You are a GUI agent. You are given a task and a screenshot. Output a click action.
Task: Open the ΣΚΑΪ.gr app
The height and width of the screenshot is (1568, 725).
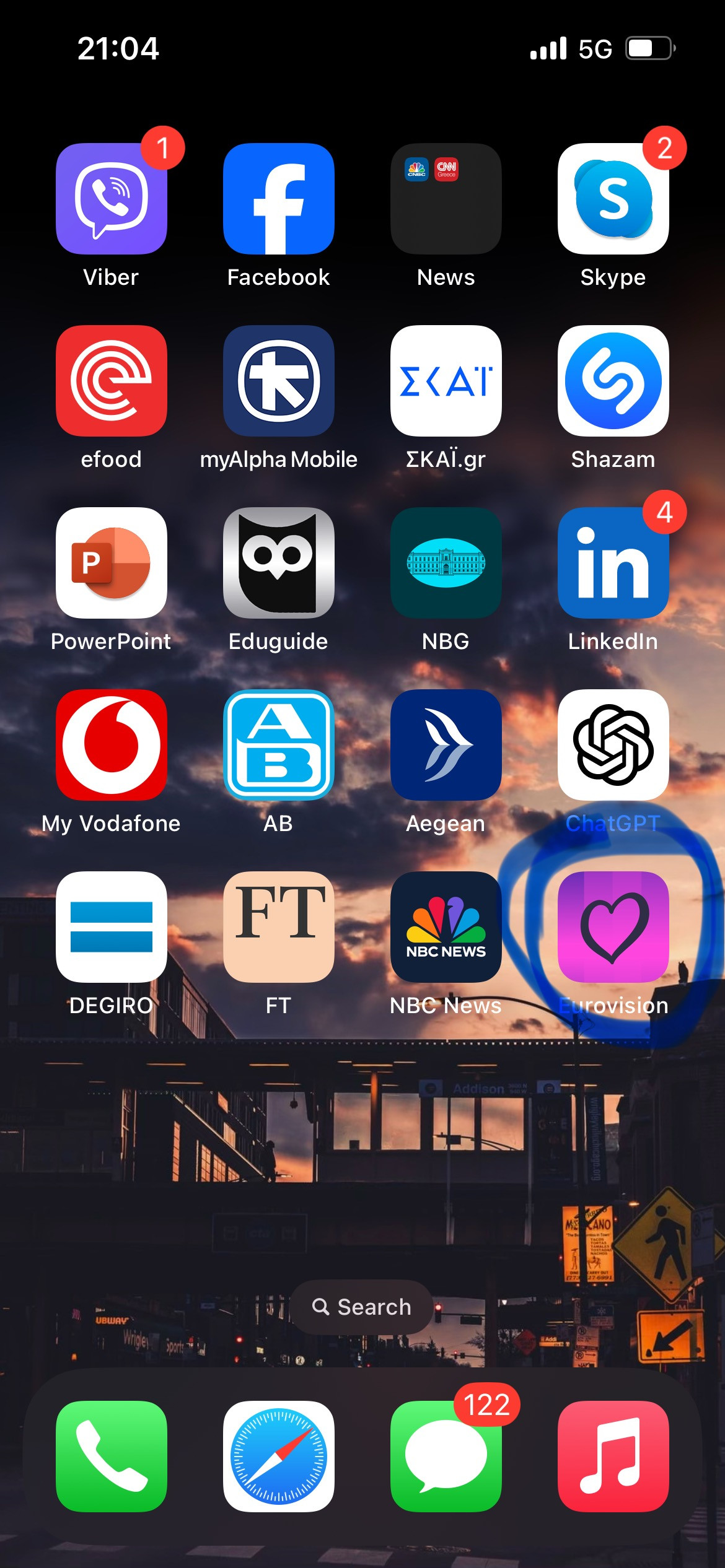pyautogui.click(x=446, y=381)
